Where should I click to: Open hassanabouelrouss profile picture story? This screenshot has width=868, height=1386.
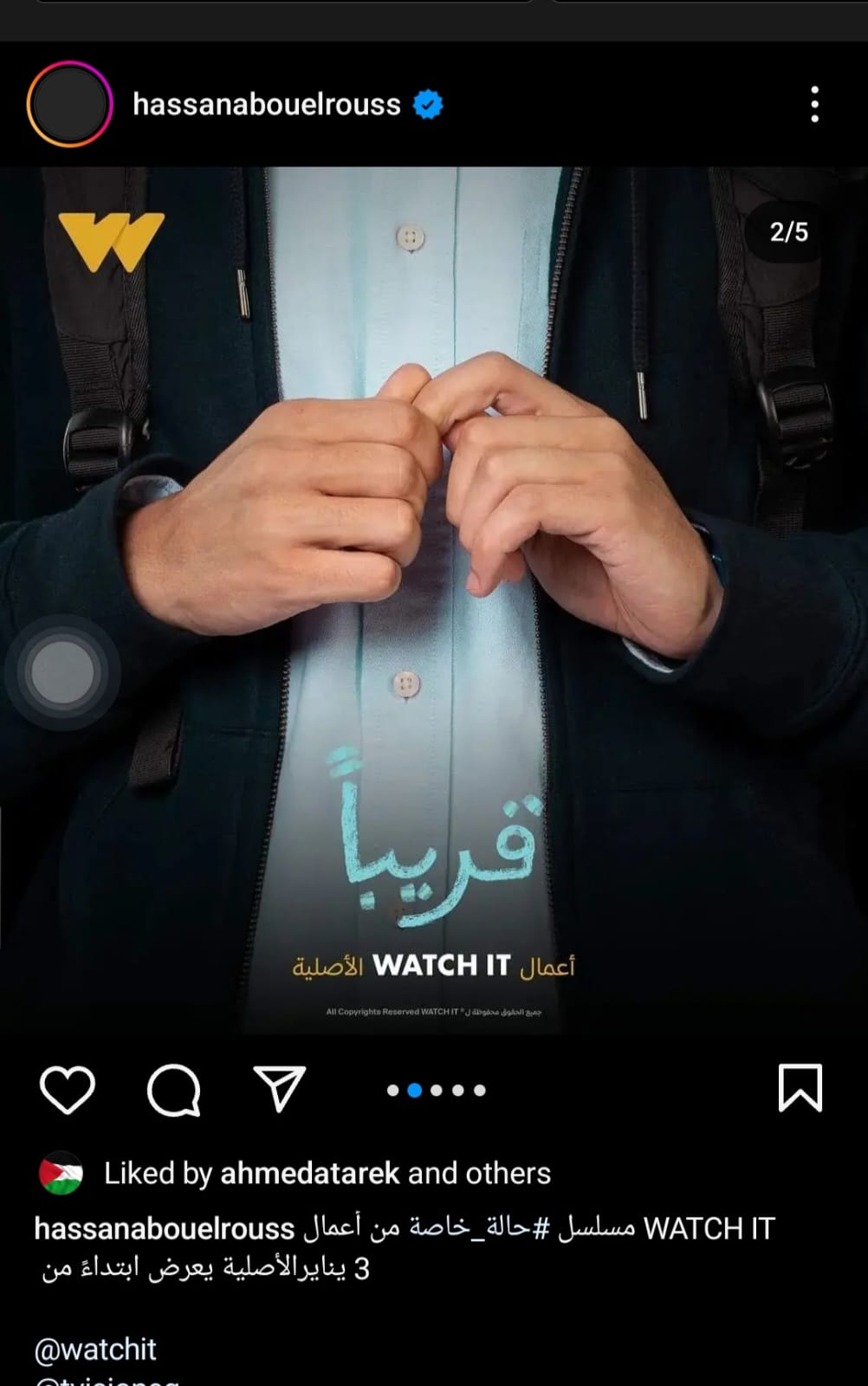(69, 104)
